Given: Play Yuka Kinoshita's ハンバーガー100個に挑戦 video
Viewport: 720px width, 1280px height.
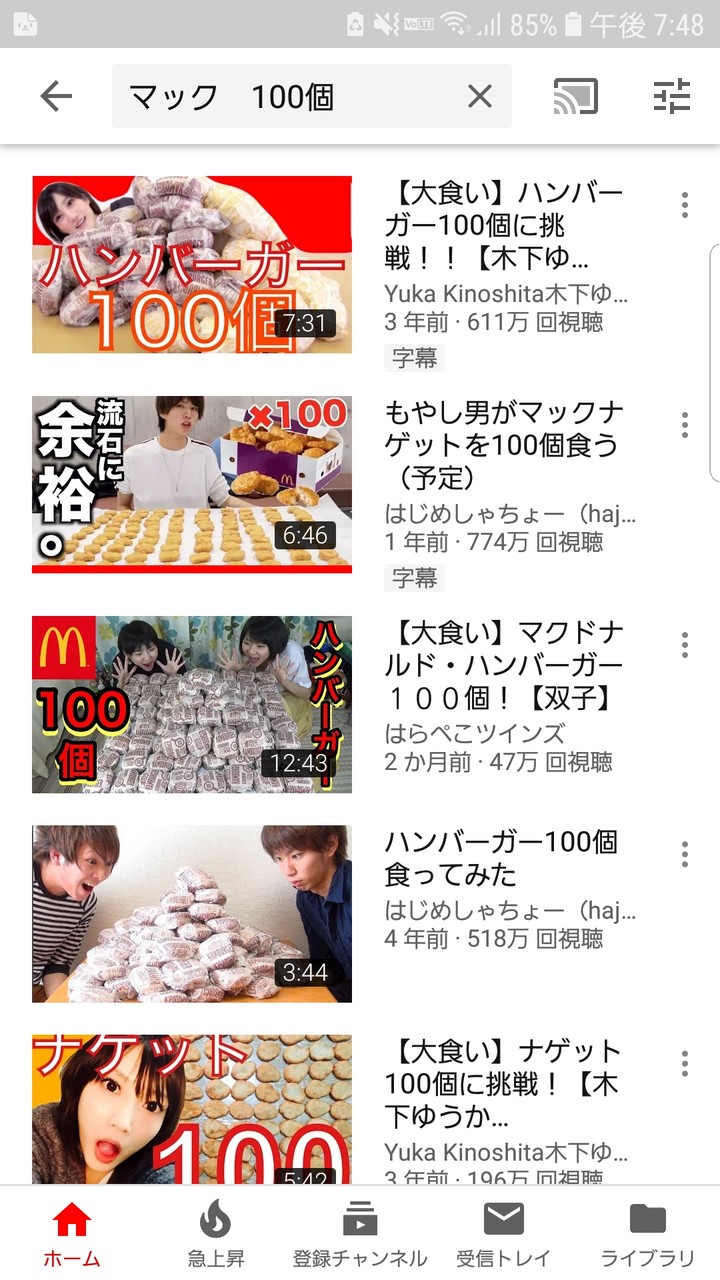Looking at the screenshot, I should coord(192,265).
